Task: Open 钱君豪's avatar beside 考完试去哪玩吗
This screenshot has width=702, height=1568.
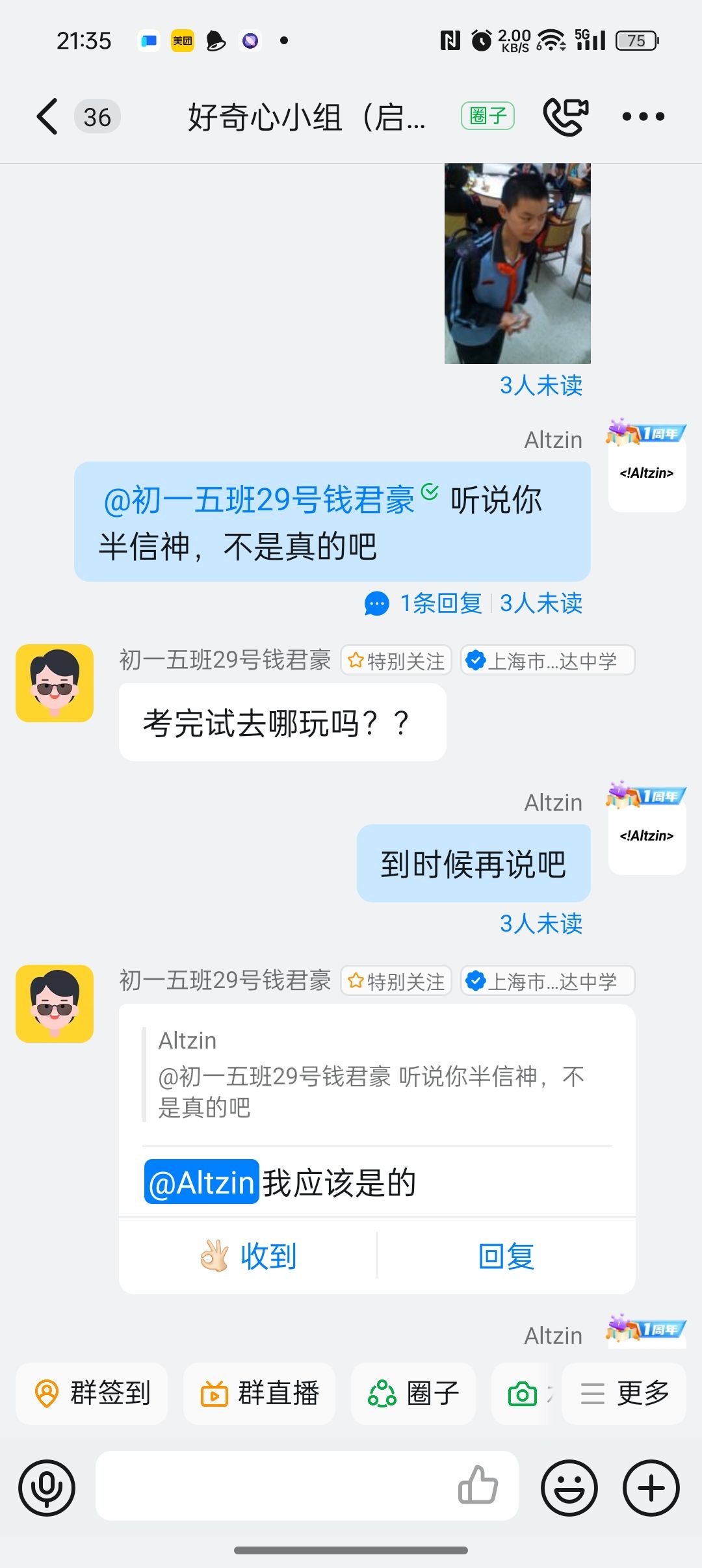Action: click(55, 683)
